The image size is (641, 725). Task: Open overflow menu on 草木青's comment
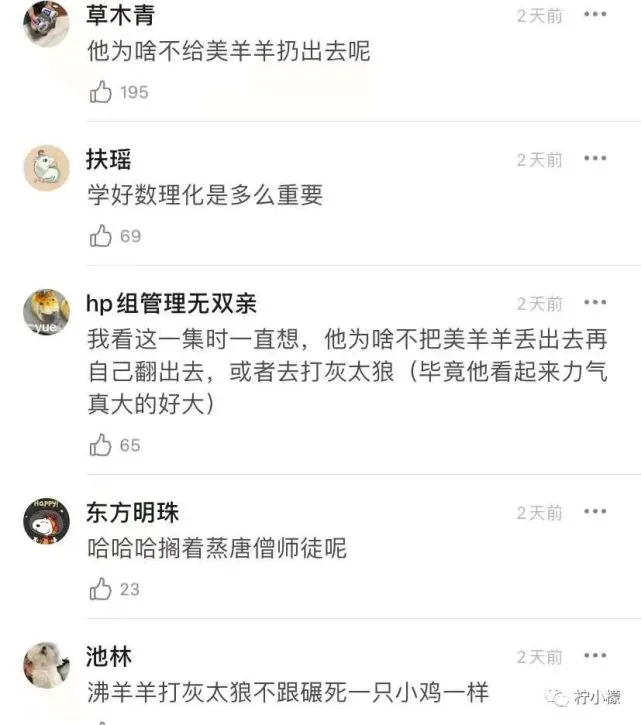pos(595,15)
